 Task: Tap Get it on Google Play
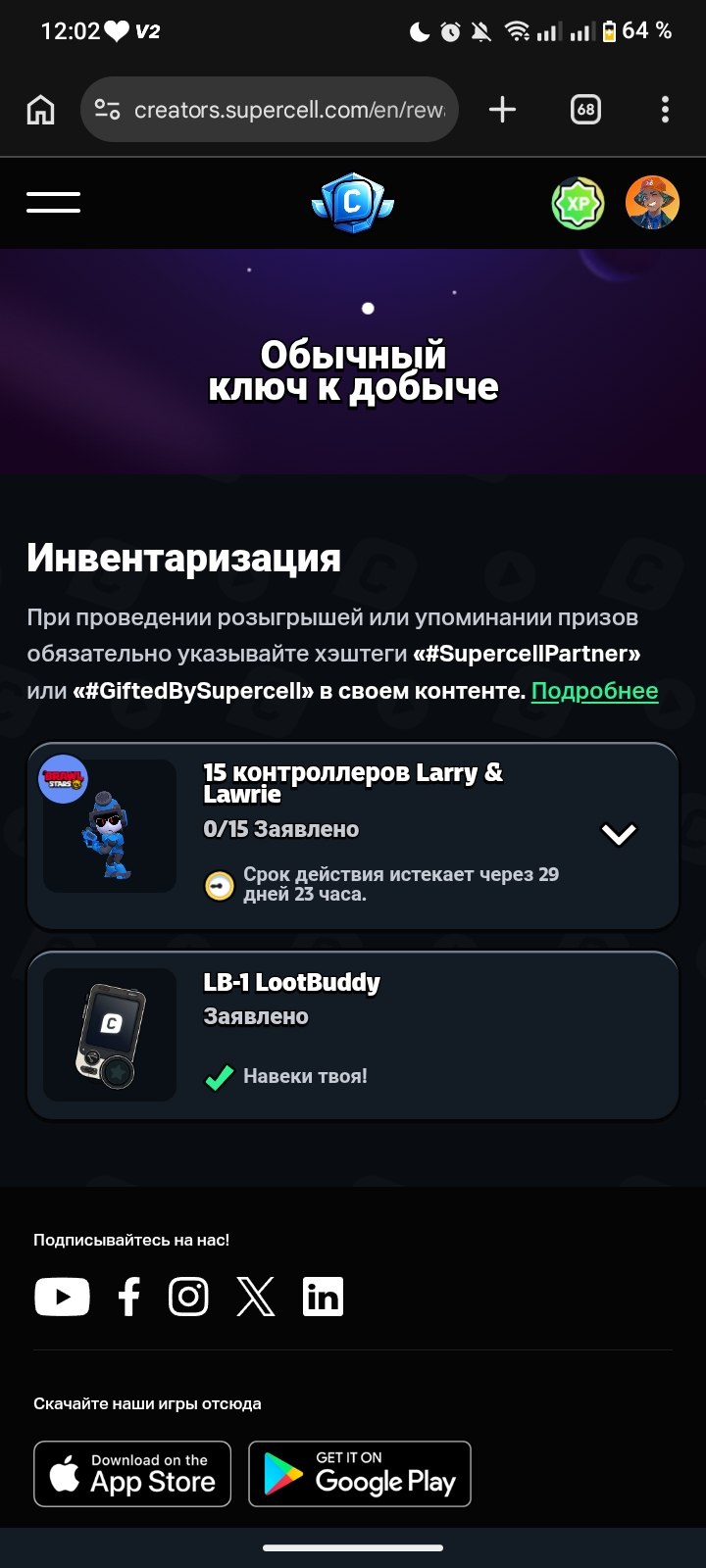pyautogui.click(x=360, y=1473)
